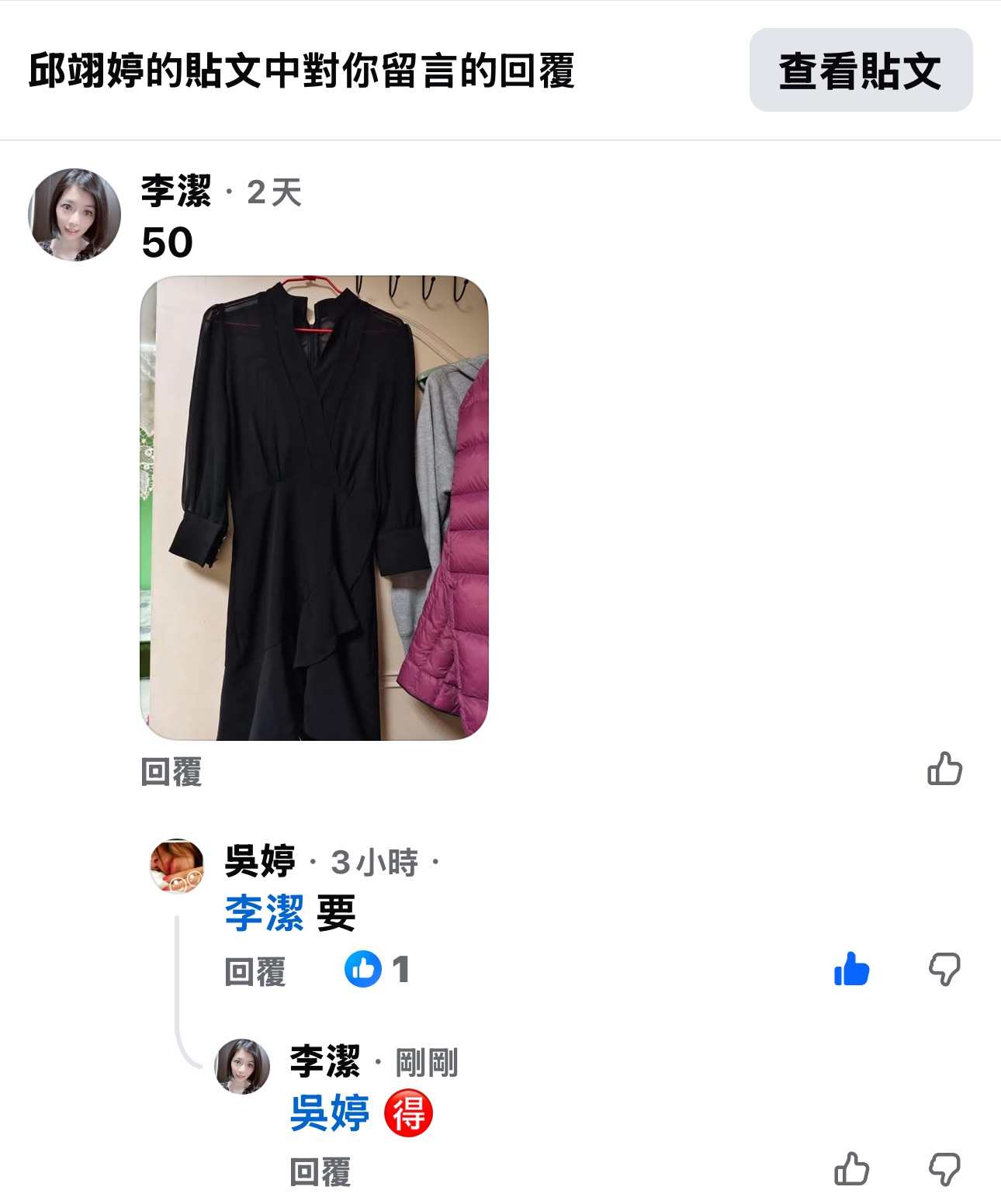Tap the 查看貼文 button
The width and height of the screenshot is (1001, 1204).
[861, 71]
